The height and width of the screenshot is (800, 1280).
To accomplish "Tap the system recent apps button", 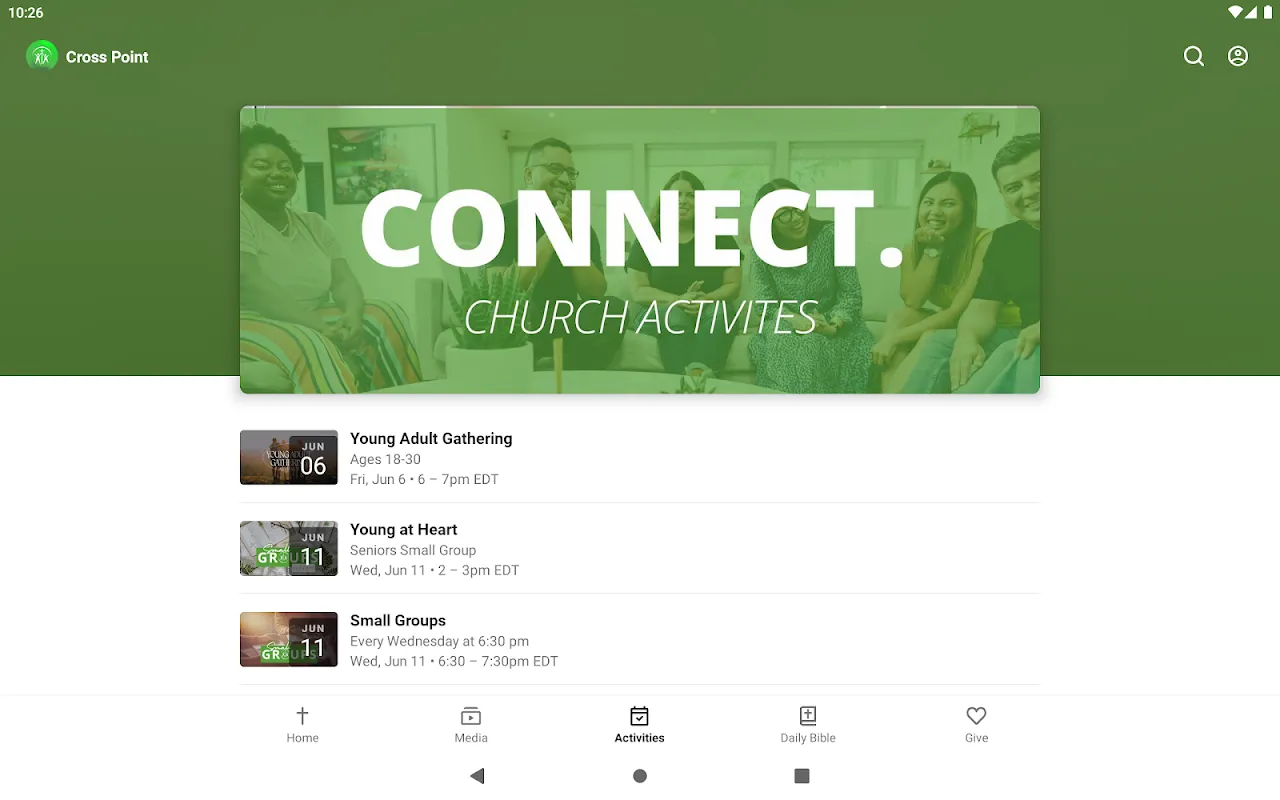I will [802, 776].
